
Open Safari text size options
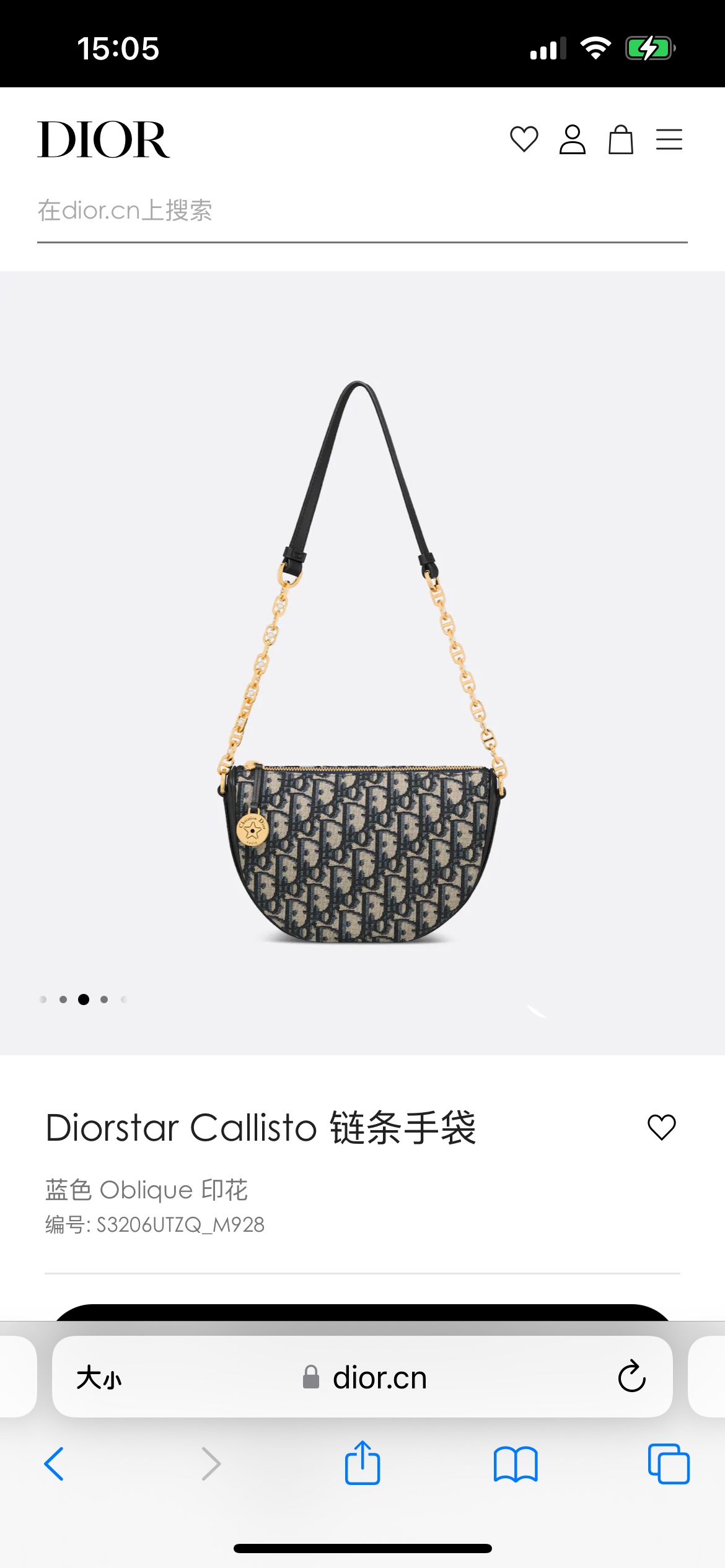pos(99,1378)
